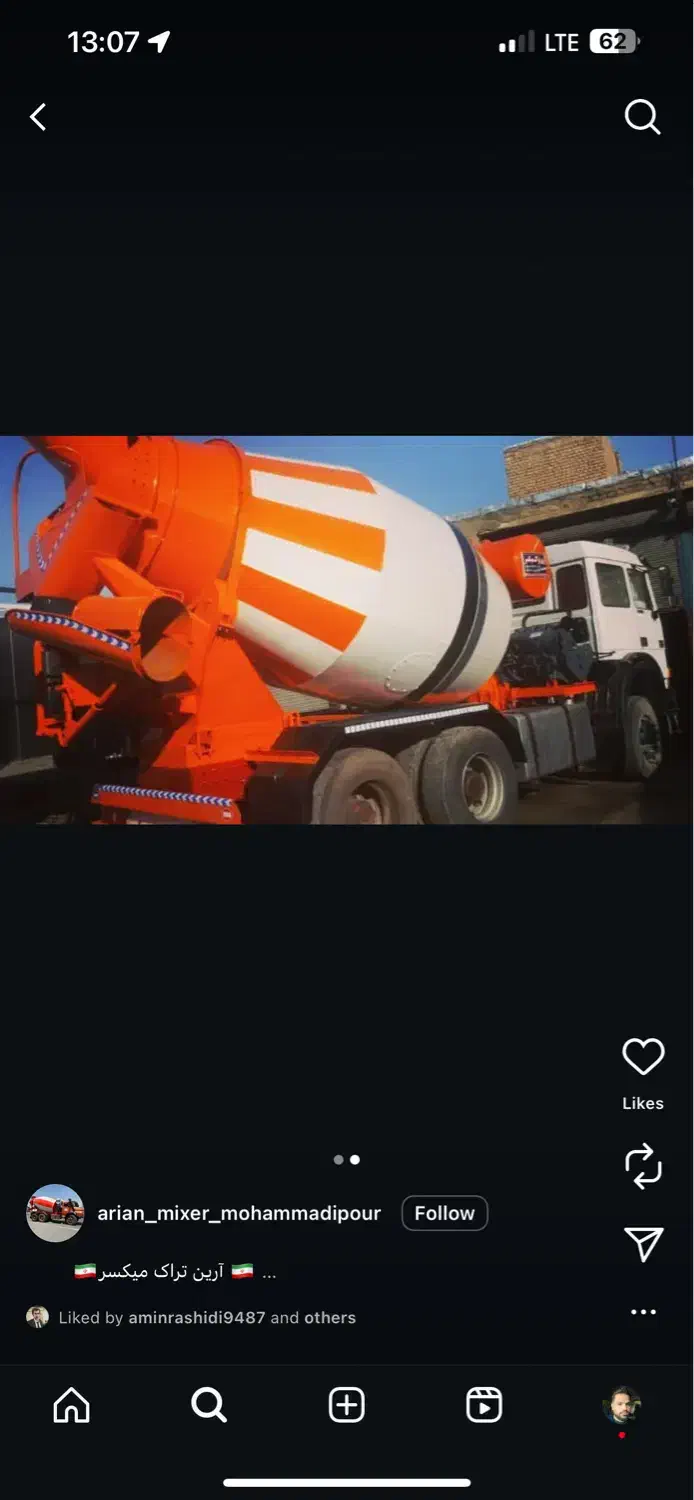Go back using the top arrow
This screenshot has width=694, height=1500.
[38, 118]
